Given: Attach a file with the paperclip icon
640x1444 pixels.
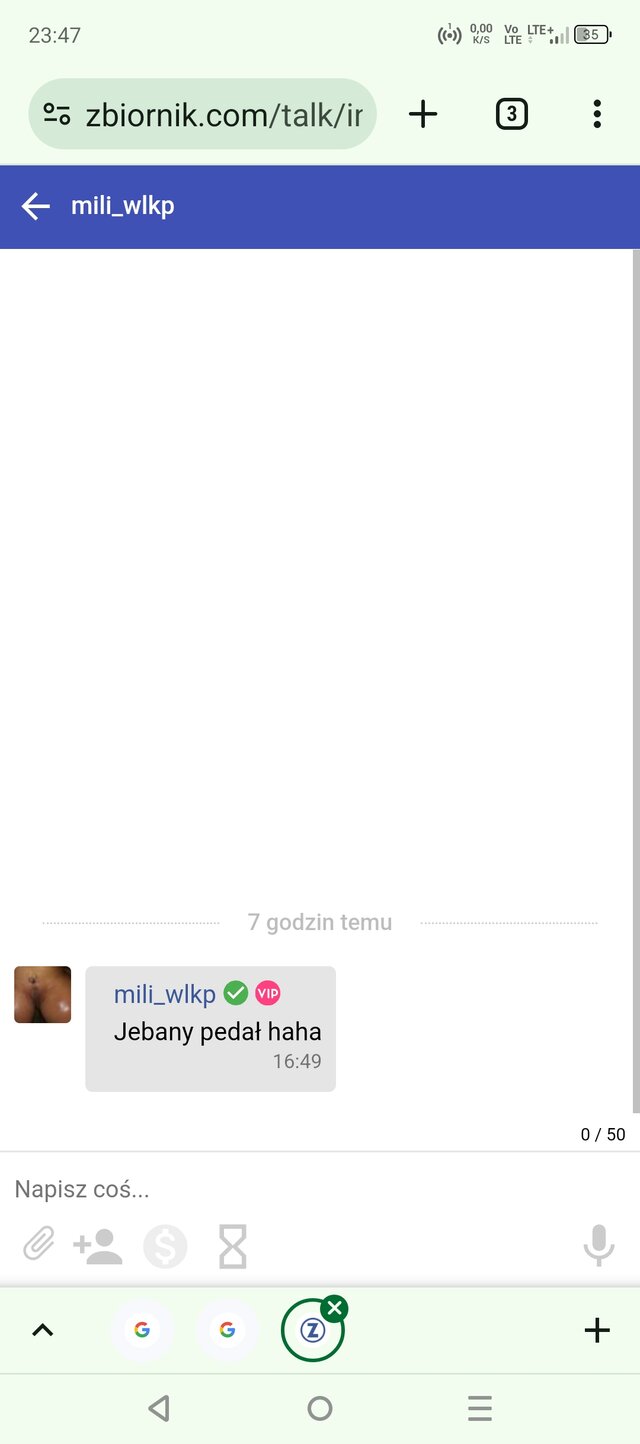Looking at the screenshot, I should [39, 1246].
